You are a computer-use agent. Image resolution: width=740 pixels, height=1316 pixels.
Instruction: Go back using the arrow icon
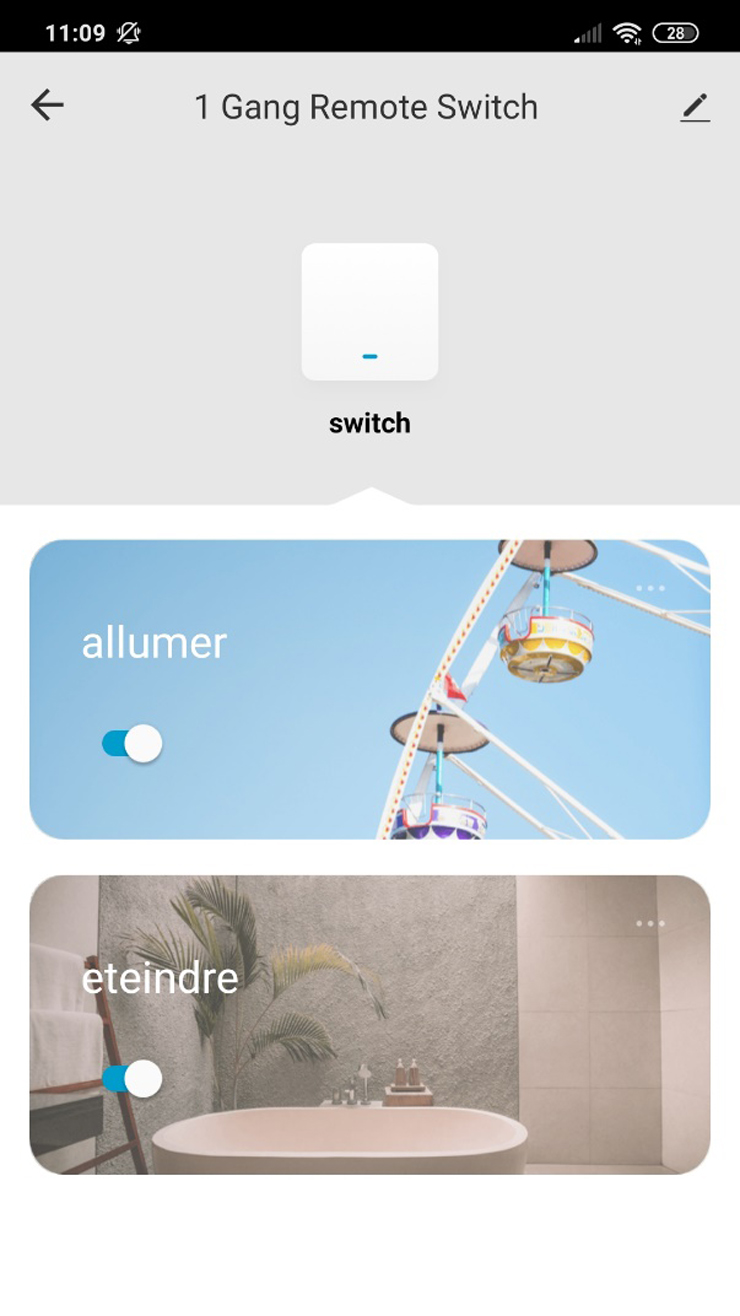[47, 105]
